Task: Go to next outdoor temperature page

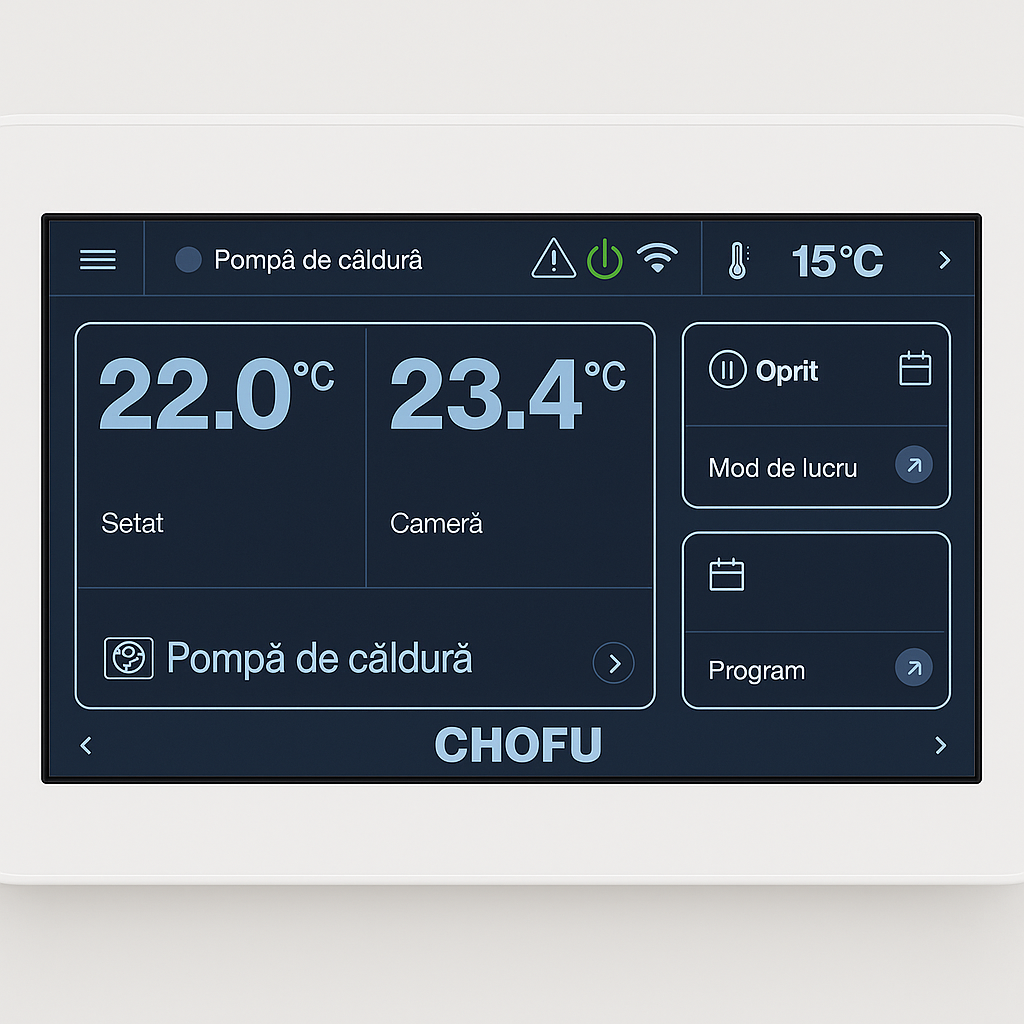Action: tap(944, 260)
